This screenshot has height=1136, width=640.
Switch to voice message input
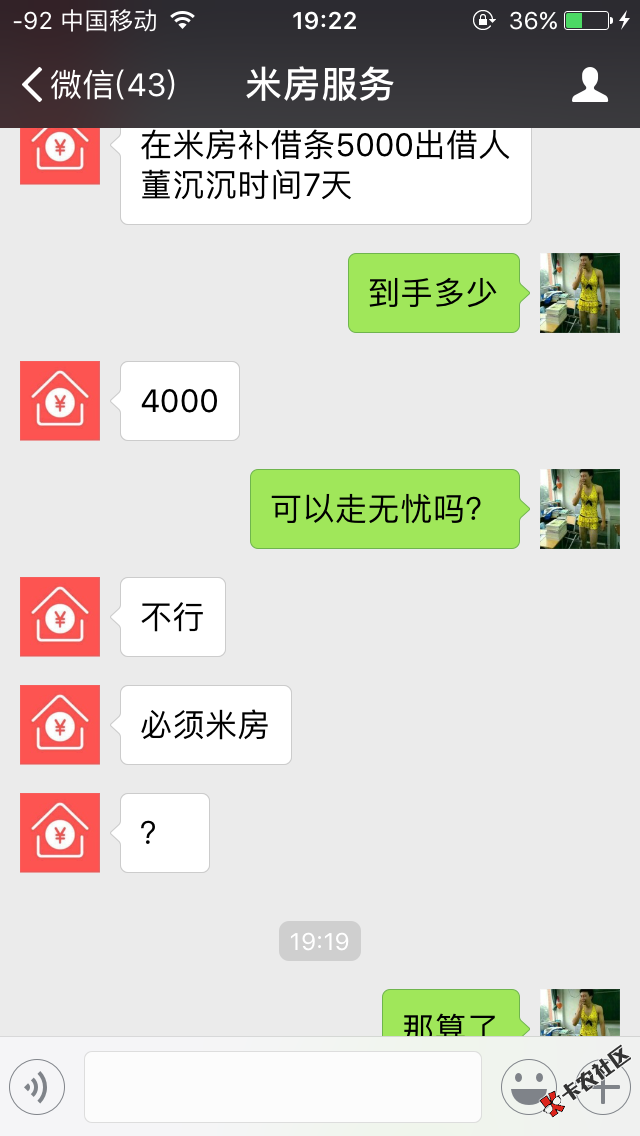pos(37,1087)
